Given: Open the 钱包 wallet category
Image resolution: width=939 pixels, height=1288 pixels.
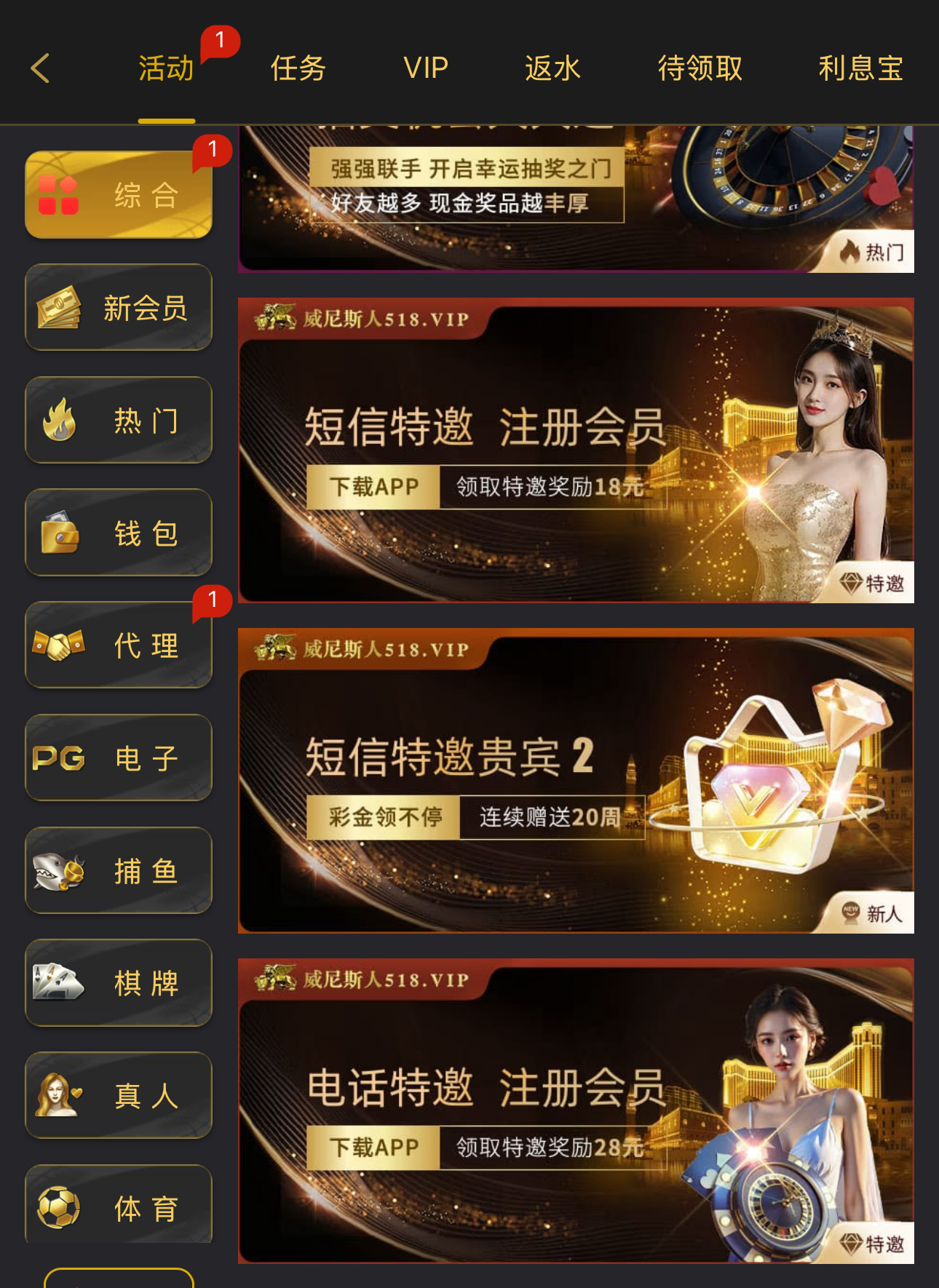Looking at the screenshot, I should coord(118,533).
